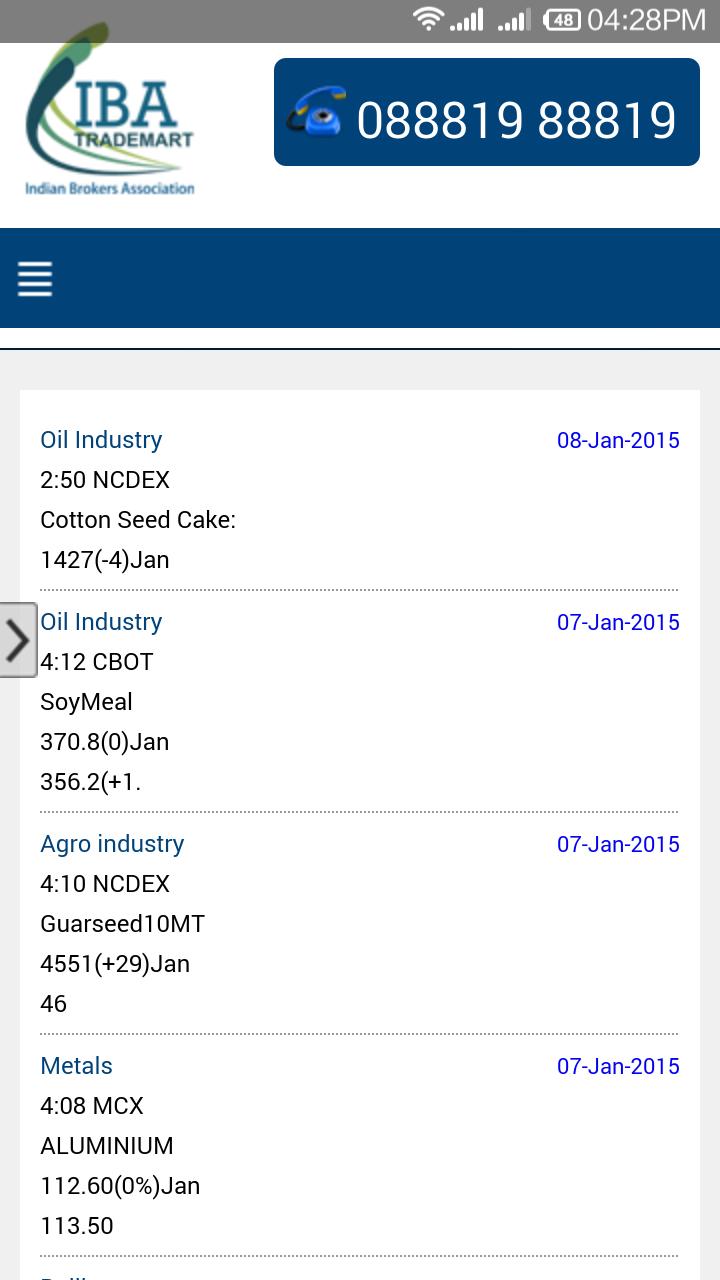The width and height of the screenshot is (720, 1280).
Task: Open the Oil Industry dated 08-Jan-2015
Action: point(101,439)
